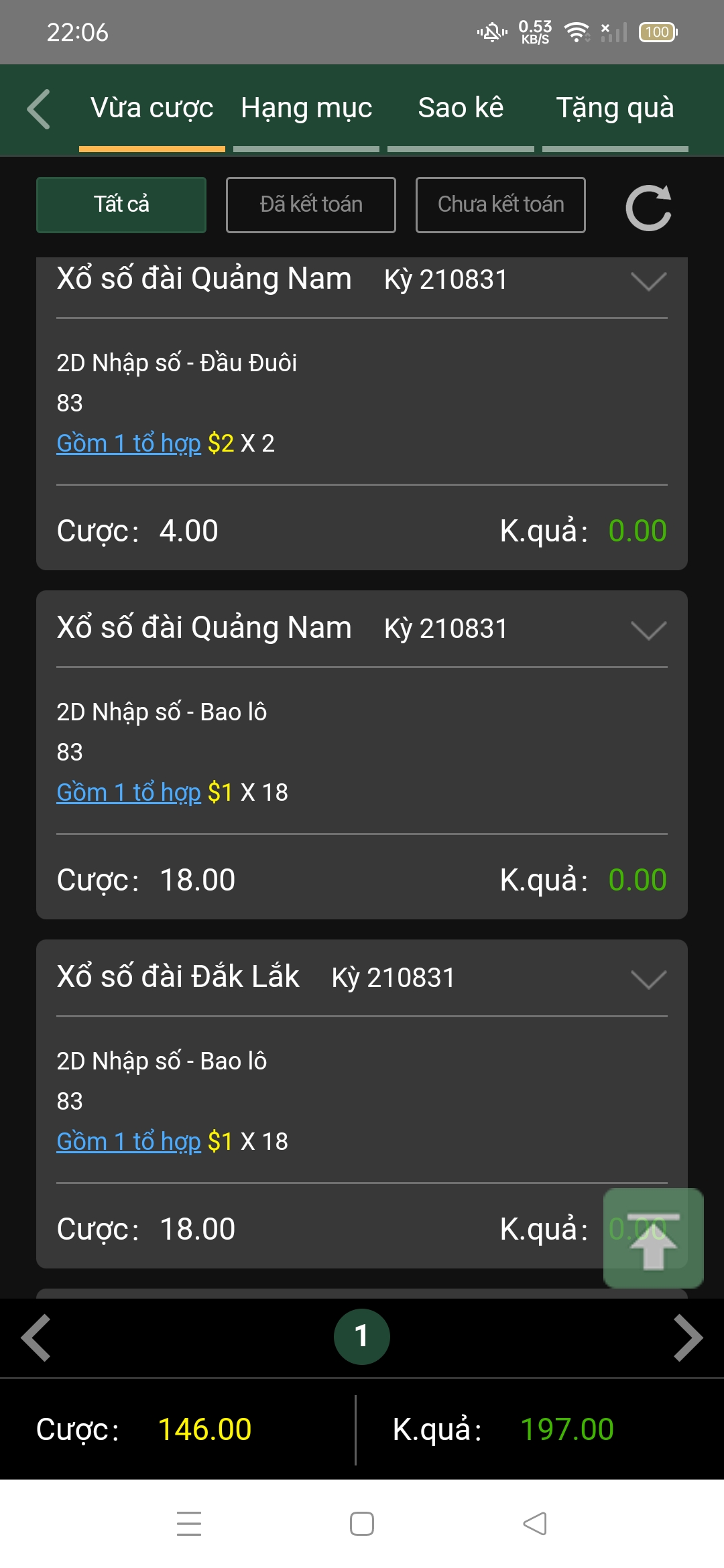Refresh the bet list

tap(648, 207)
